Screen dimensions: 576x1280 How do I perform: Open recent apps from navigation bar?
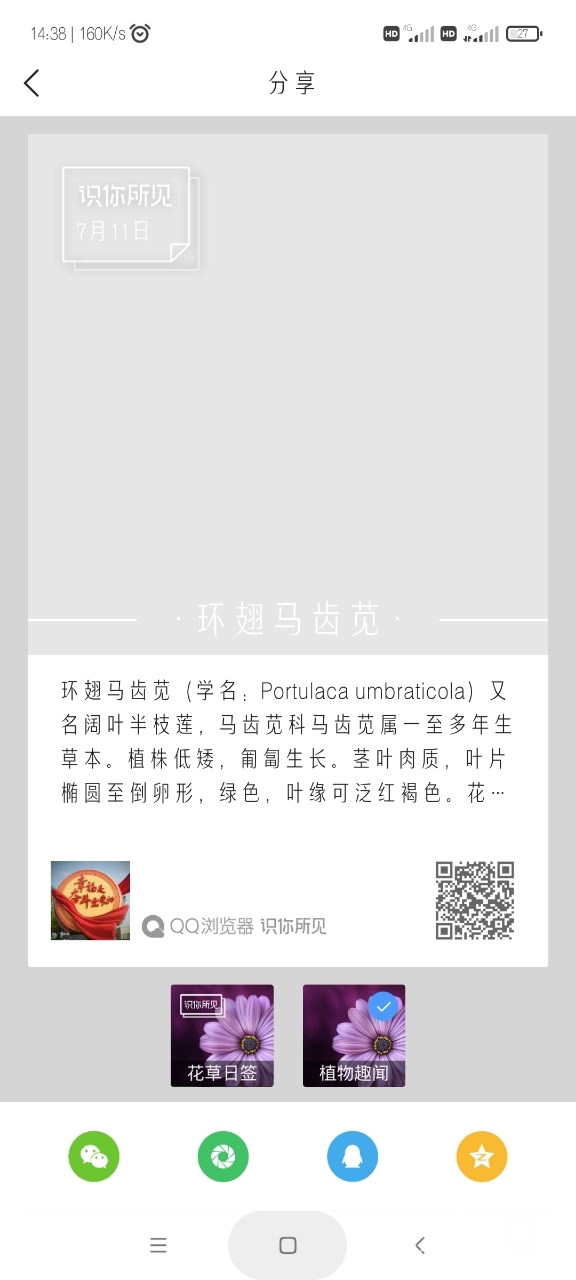tap(158, 1245)
